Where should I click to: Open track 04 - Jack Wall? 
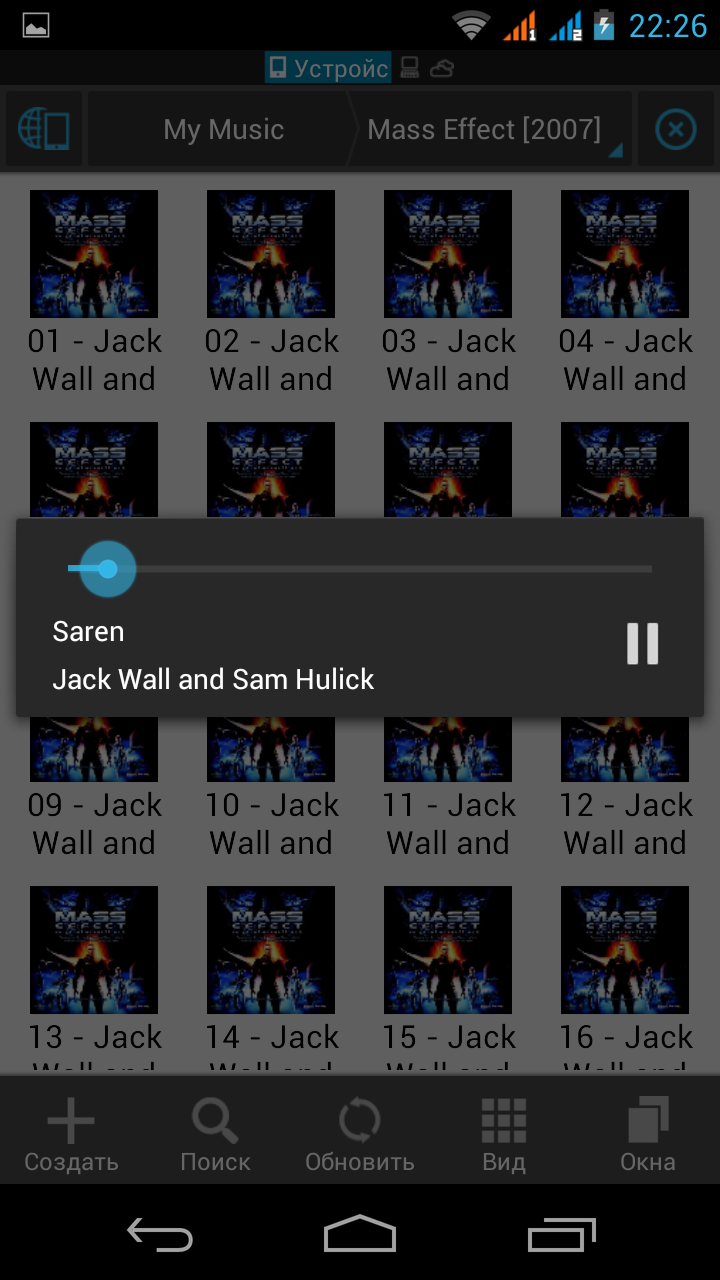[625, 290]
